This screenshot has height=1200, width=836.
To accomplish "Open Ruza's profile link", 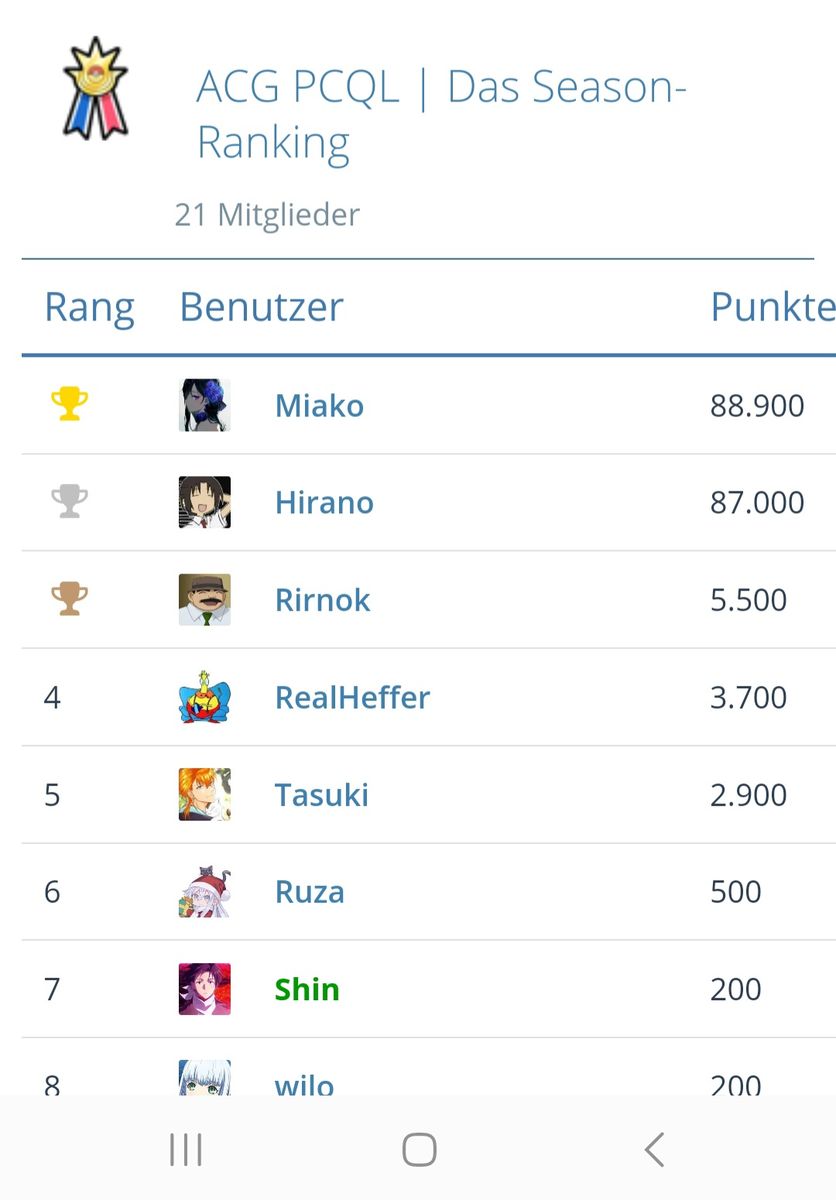I will (309, 891).
